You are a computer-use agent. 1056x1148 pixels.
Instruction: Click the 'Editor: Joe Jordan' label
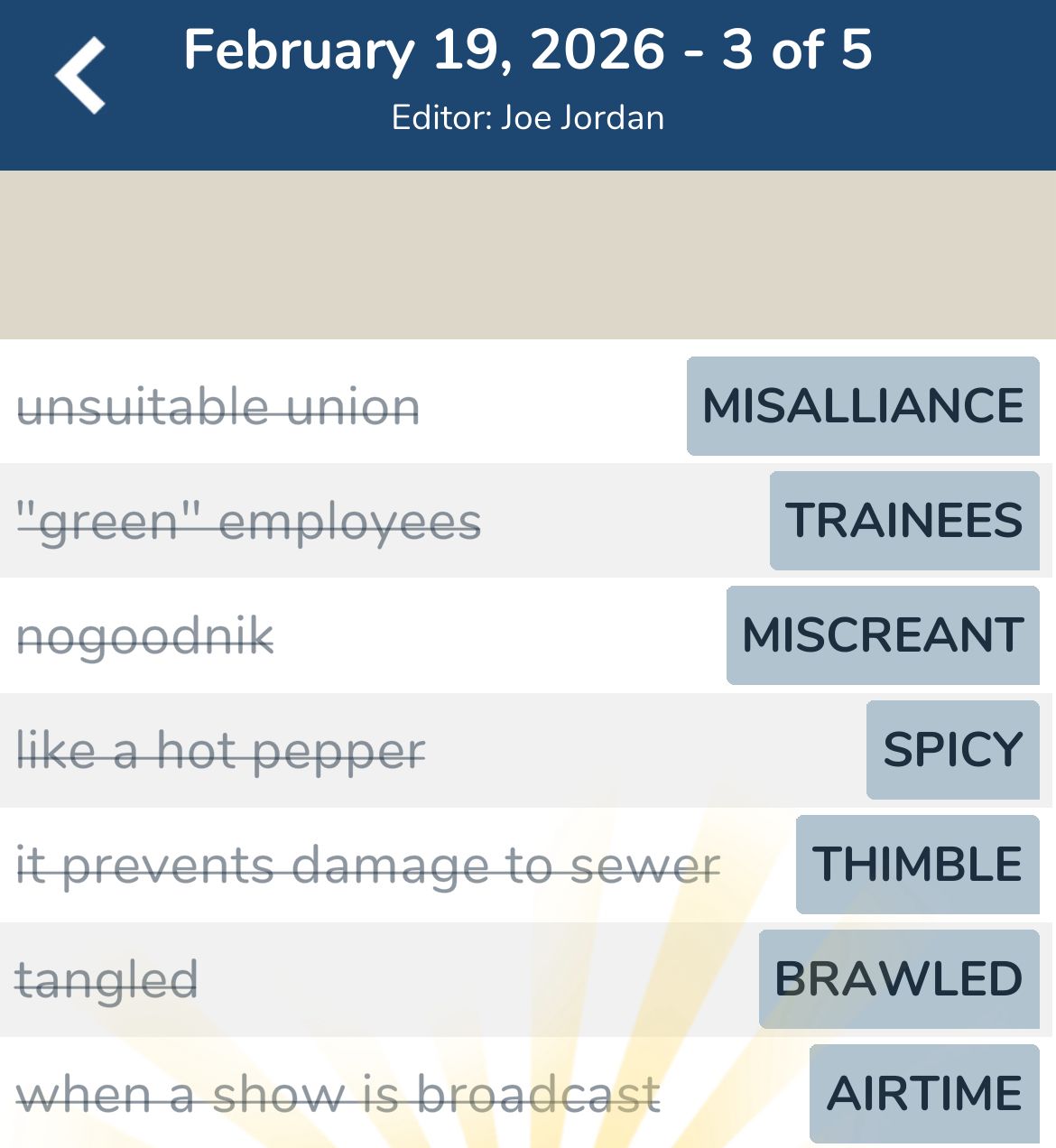click(528, 116)
